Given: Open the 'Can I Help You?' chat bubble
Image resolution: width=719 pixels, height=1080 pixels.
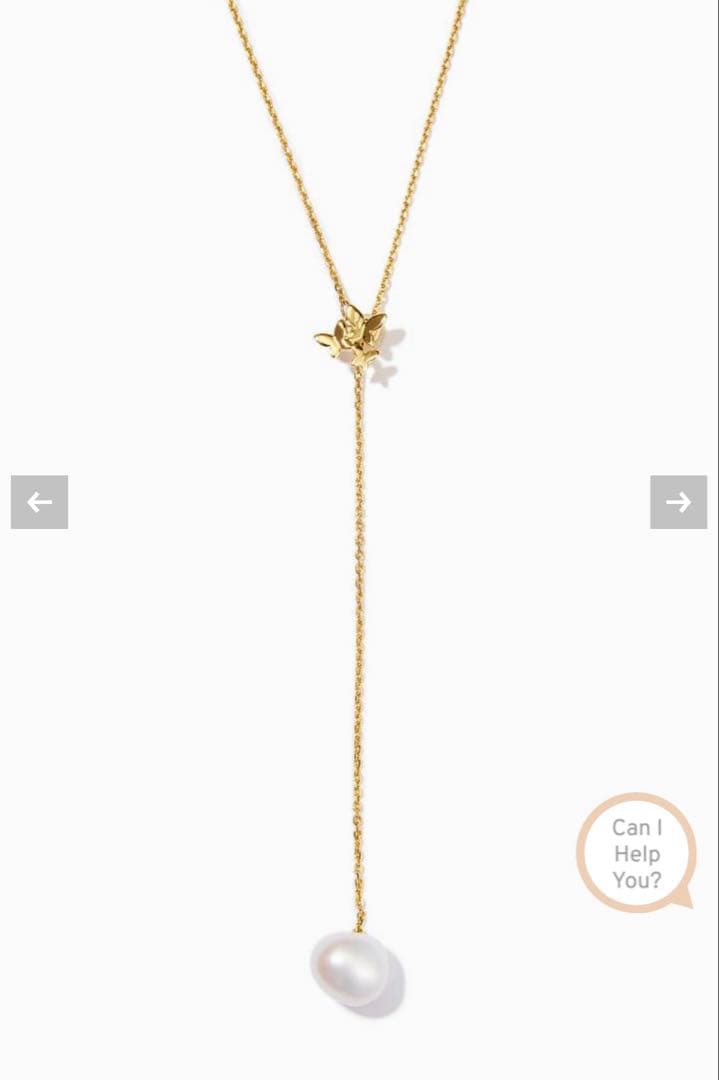Looking at the screenshot, I should click(x=636, y=853).
